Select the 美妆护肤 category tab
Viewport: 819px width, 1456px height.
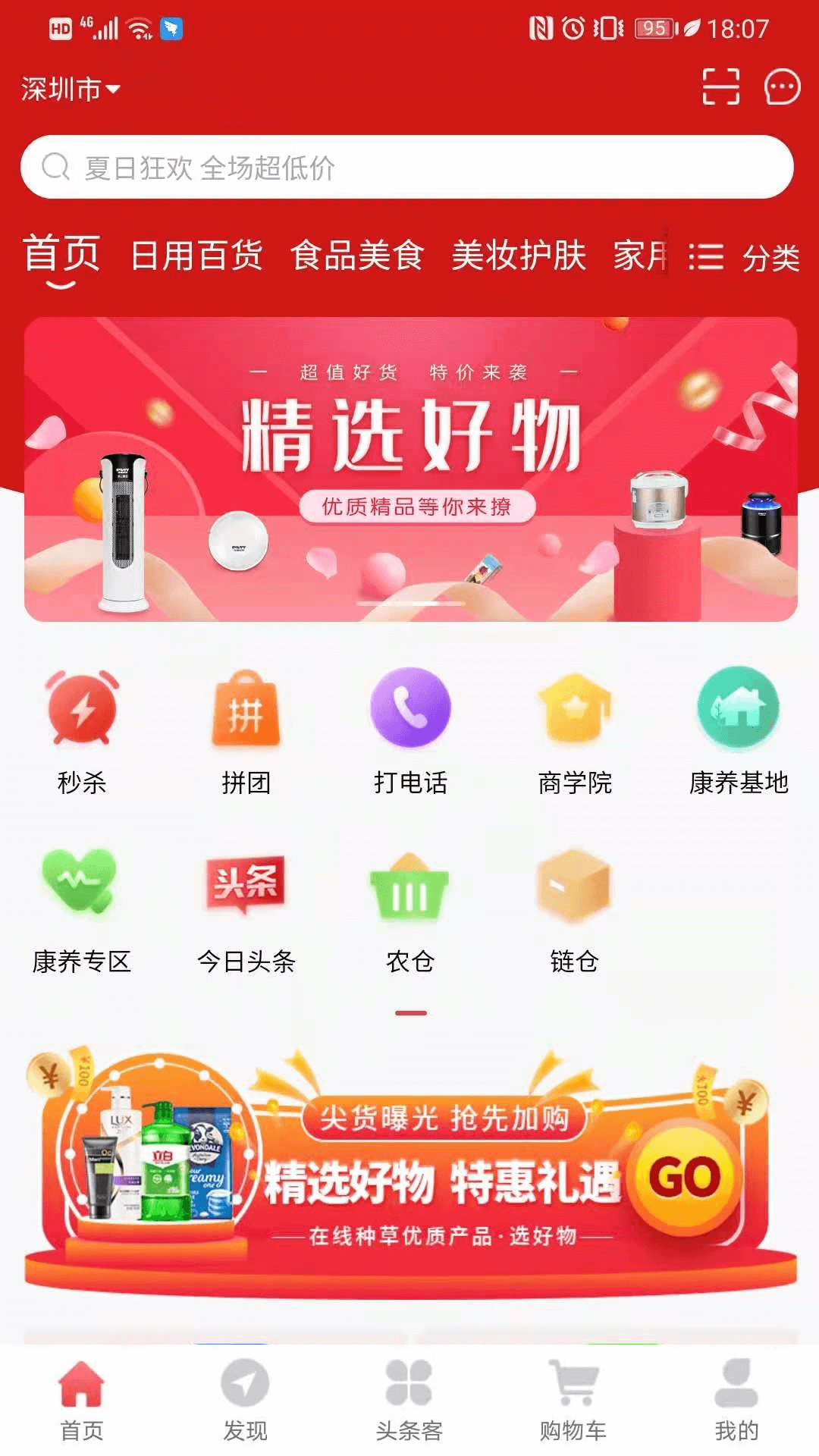(519, 256)
